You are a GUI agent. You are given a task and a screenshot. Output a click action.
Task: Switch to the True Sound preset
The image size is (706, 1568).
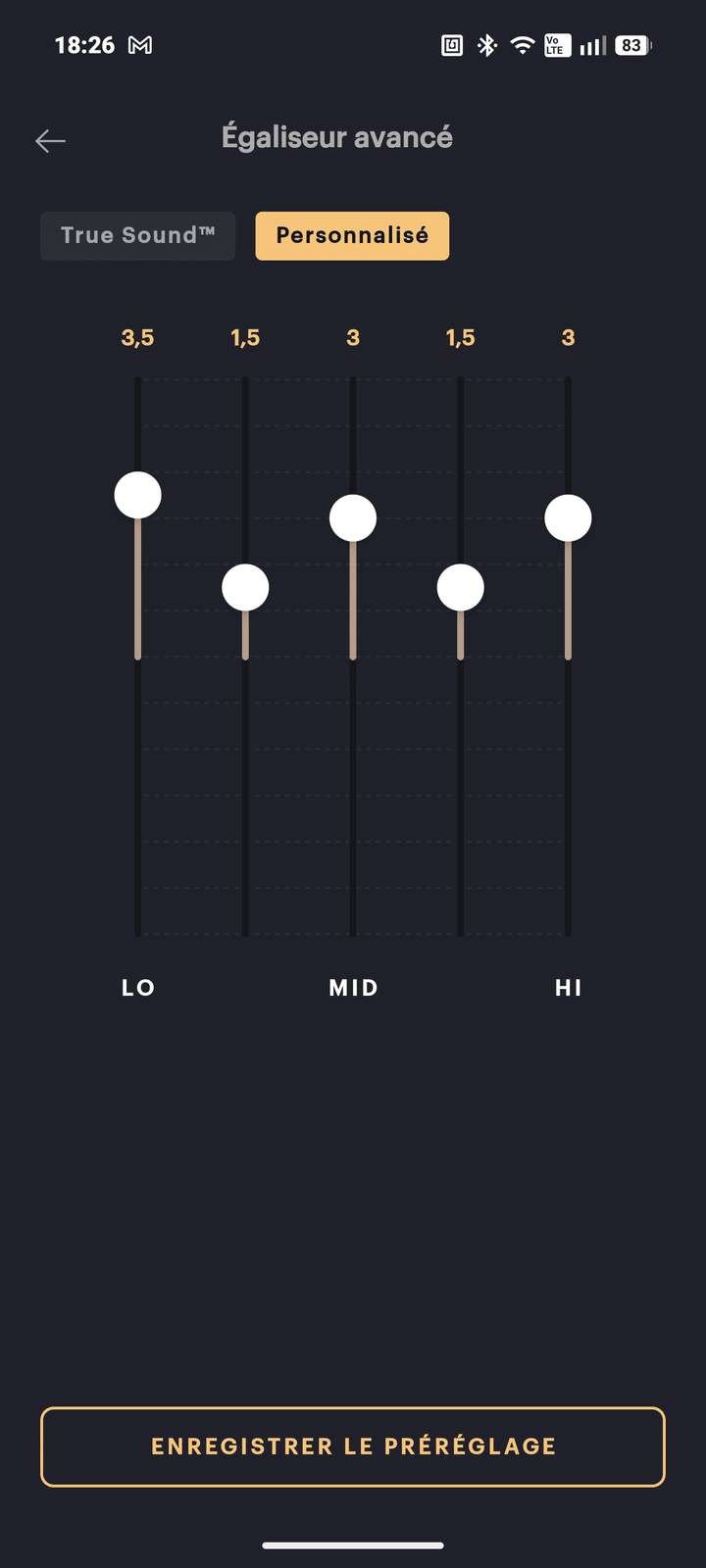137,236
